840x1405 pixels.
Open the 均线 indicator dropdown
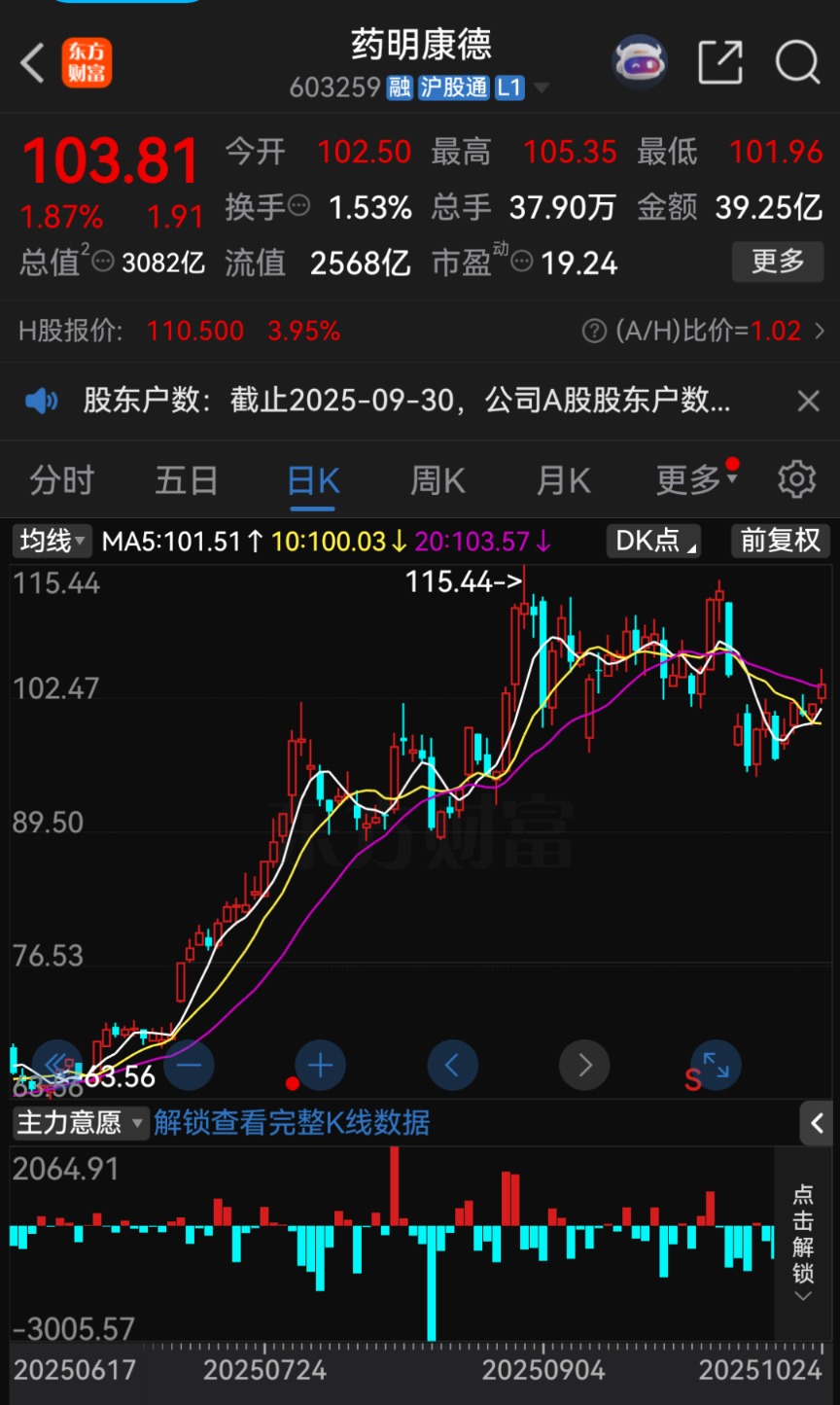[52, 541]
